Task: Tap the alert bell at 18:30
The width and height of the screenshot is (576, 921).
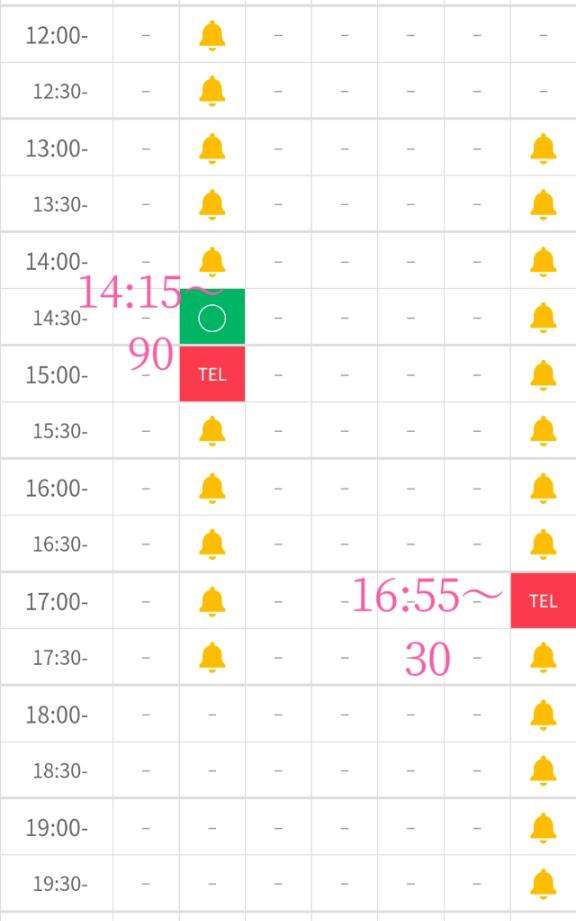Action: pyautogui.click(x=543, y=771)
